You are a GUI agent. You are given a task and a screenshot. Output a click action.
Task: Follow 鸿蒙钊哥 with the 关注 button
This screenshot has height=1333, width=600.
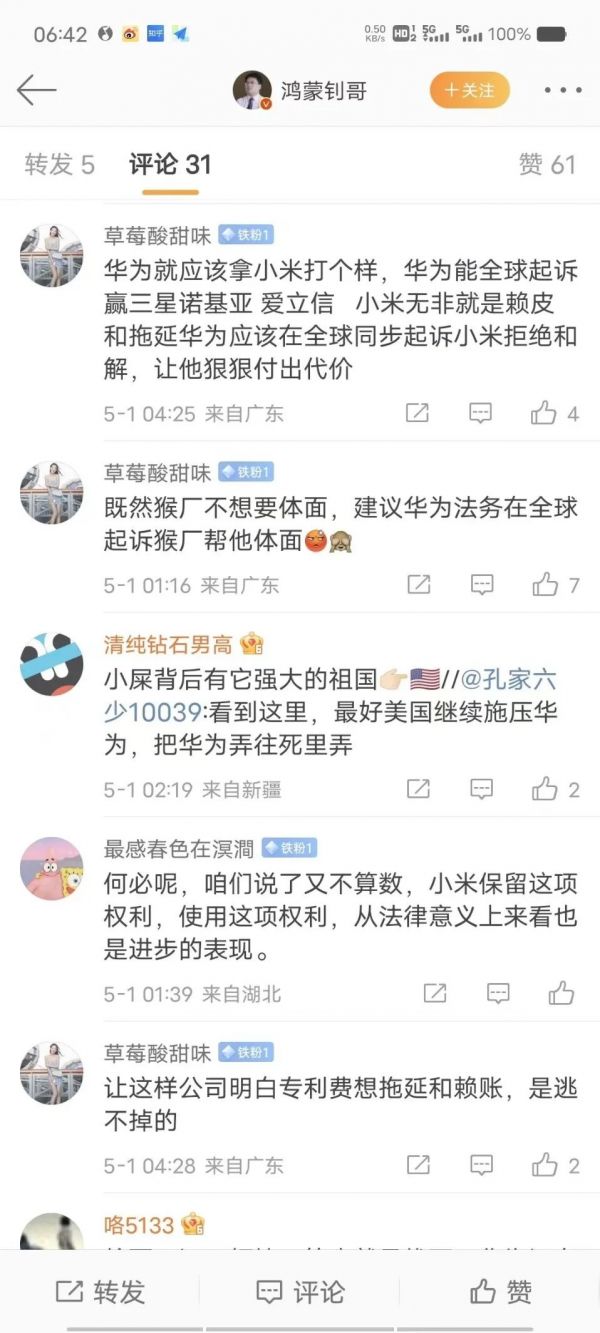point(470,90)
